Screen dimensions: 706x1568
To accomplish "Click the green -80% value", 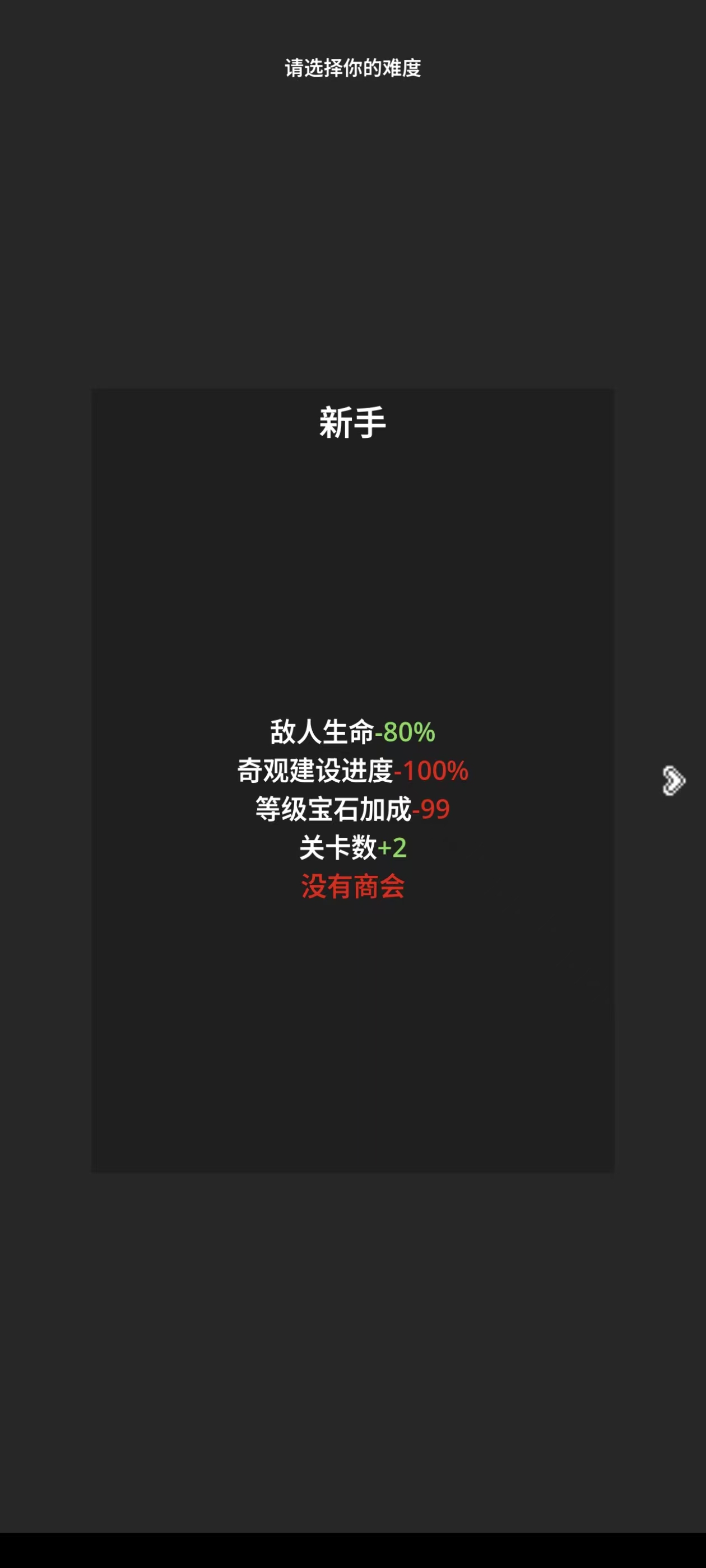I will coord(405,734).
